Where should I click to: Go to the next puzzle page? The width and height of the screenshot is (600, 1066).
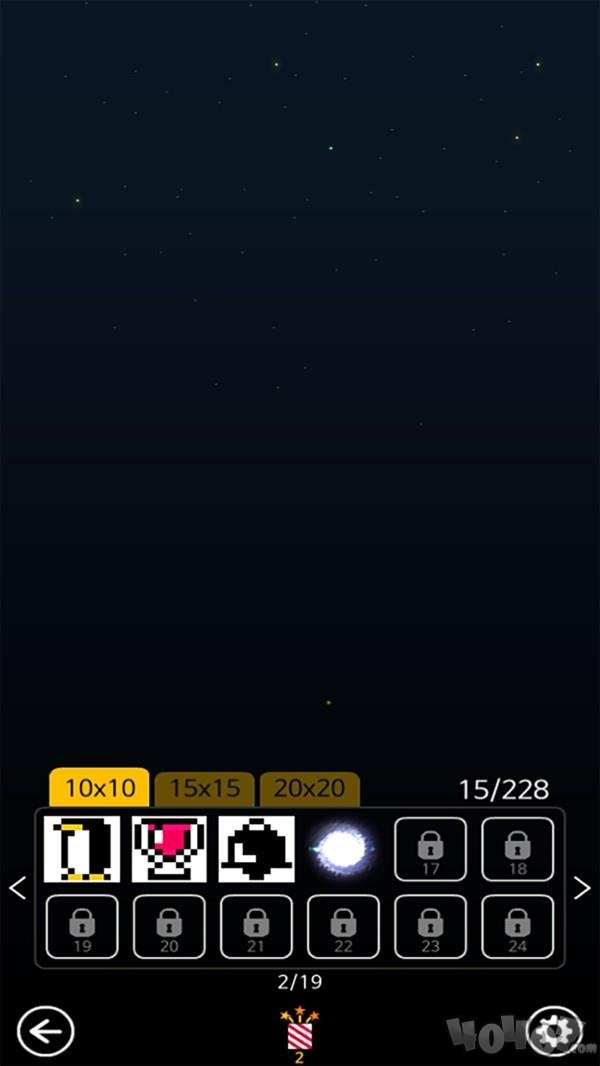582,888
